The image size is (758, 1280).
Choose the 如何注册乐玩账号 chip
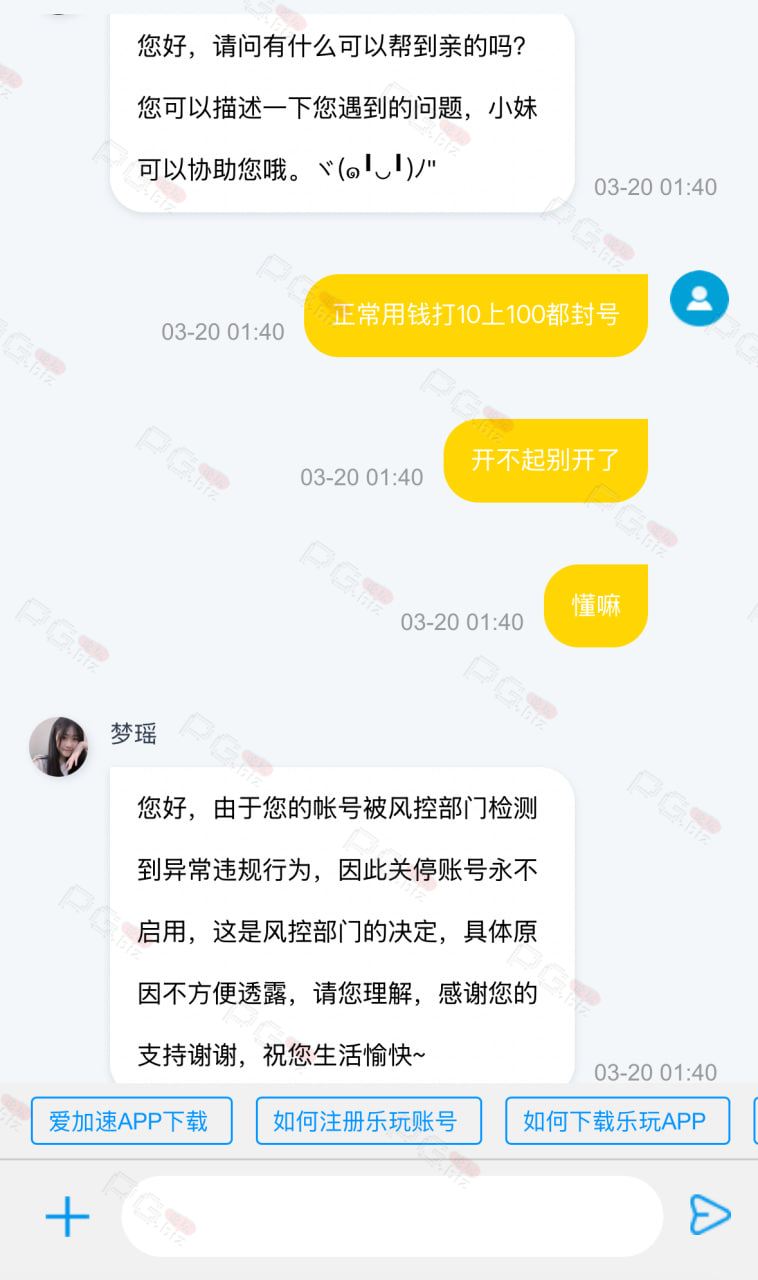click(369, 1121)
